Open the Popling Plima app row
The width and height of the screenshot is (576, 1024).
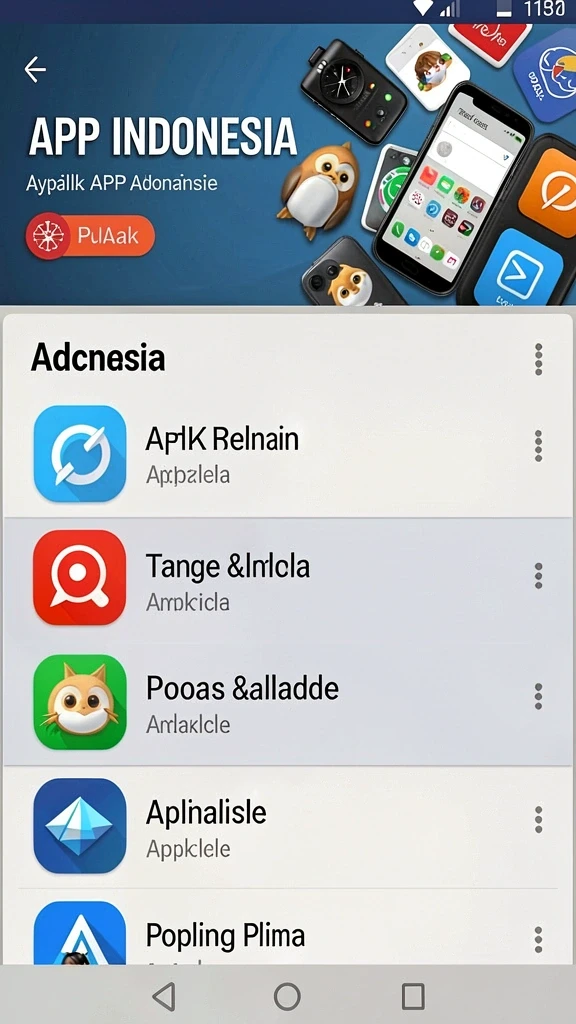288,926
